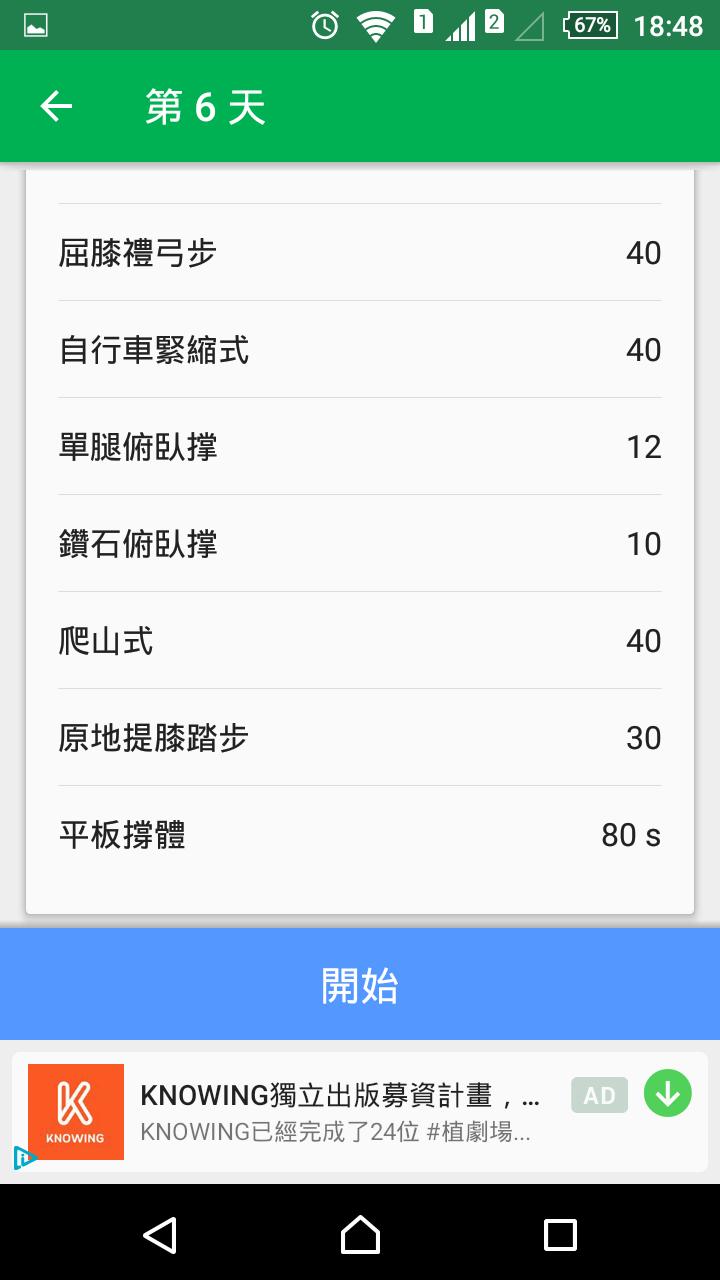Open 原地提膝踏步 exercise details
720x1280 pixels.
[x=360, y=738]
